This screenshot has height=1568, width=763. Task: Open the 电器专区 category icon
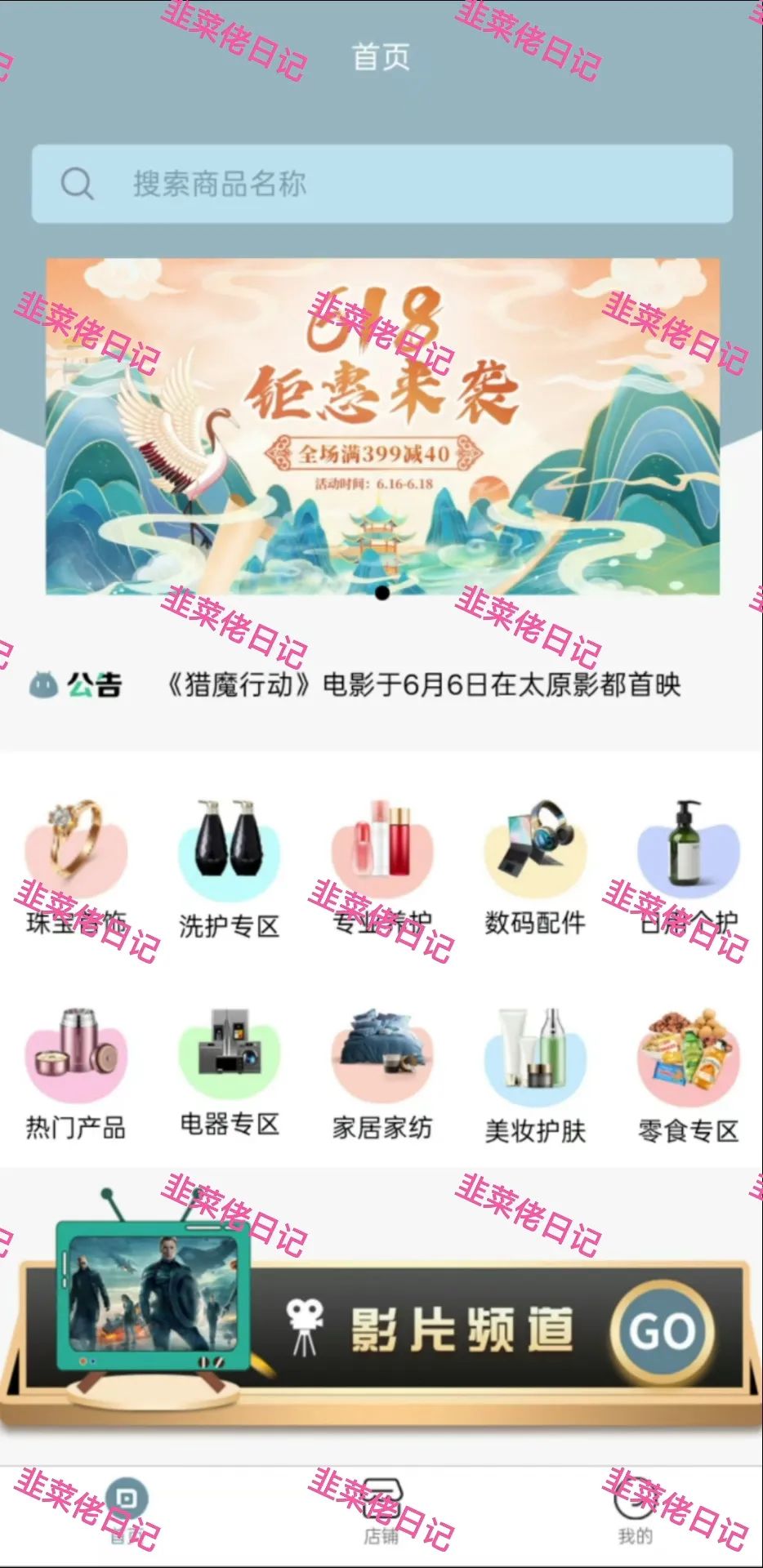pos(230,1058)
